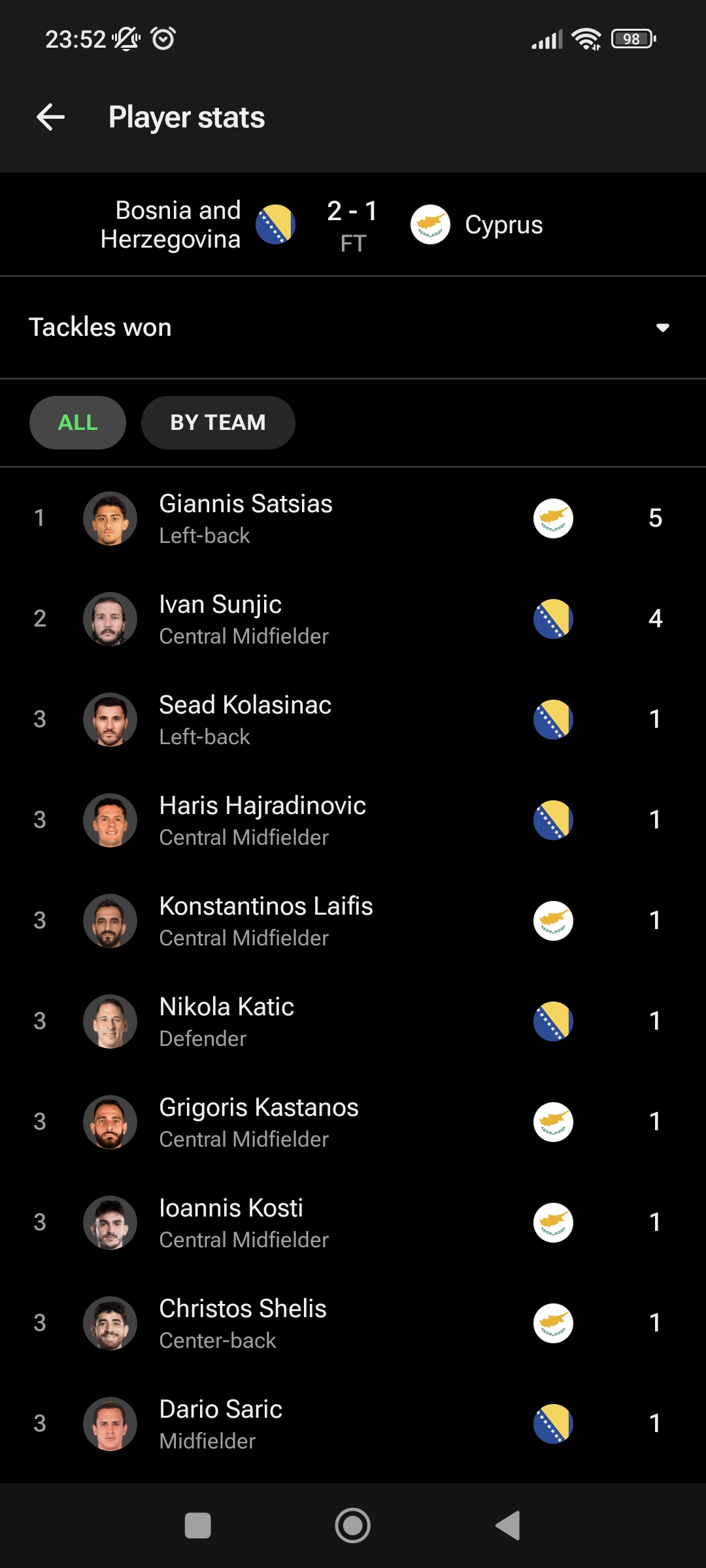Open Ioannis Kosti player row

(x=353, y=1222)
